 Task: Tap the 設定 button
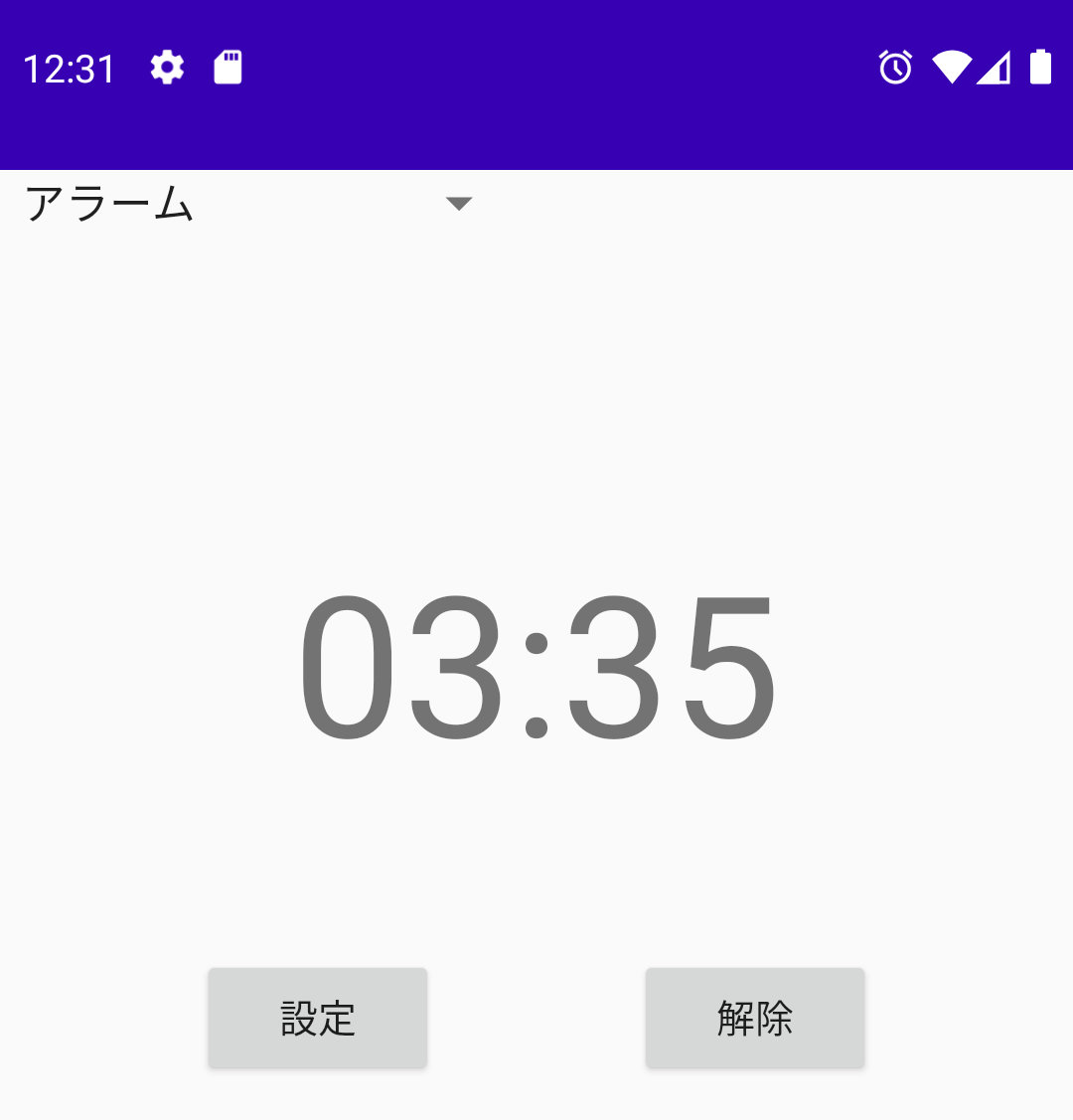317,1019
